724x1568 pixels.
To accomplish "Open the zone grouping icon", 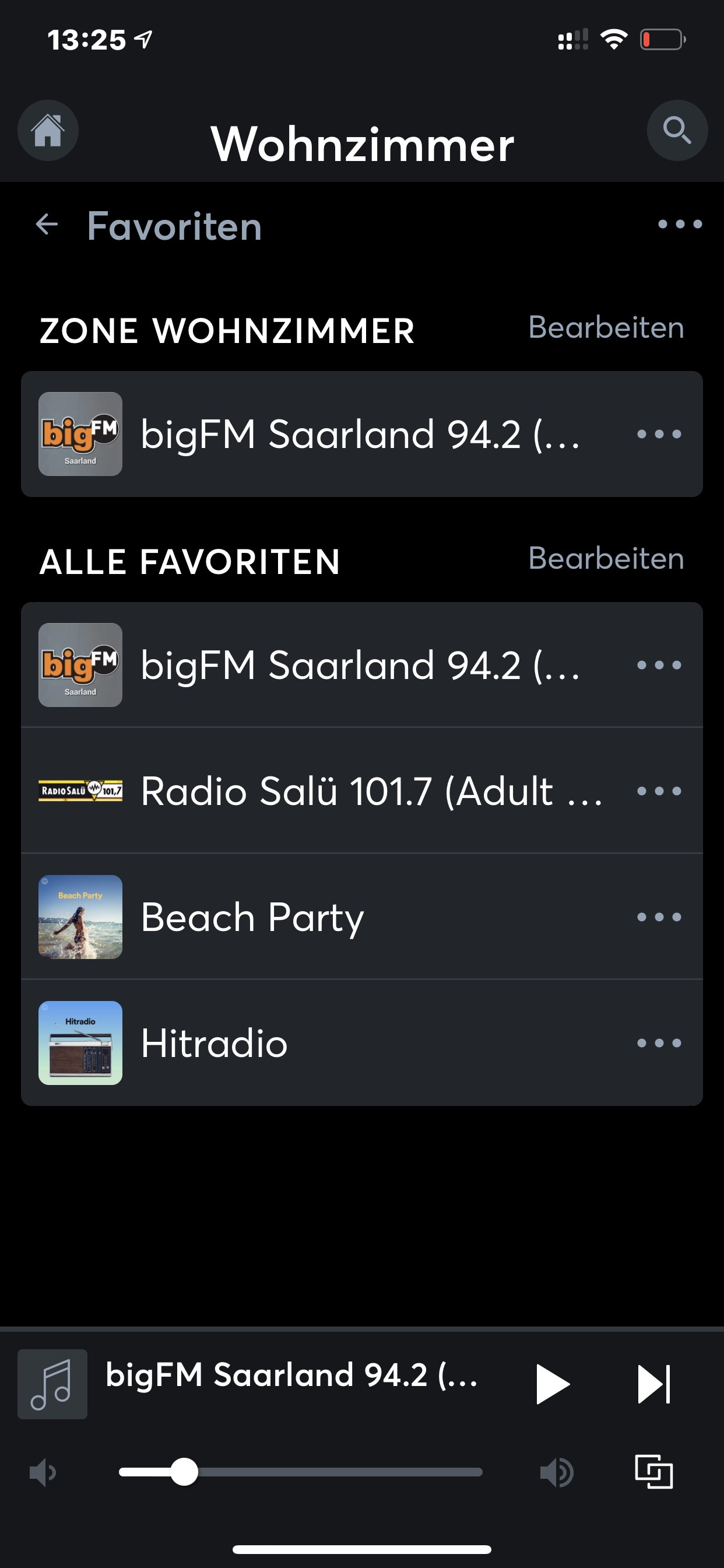I will pyautogui.click(x=654, y=1472).
